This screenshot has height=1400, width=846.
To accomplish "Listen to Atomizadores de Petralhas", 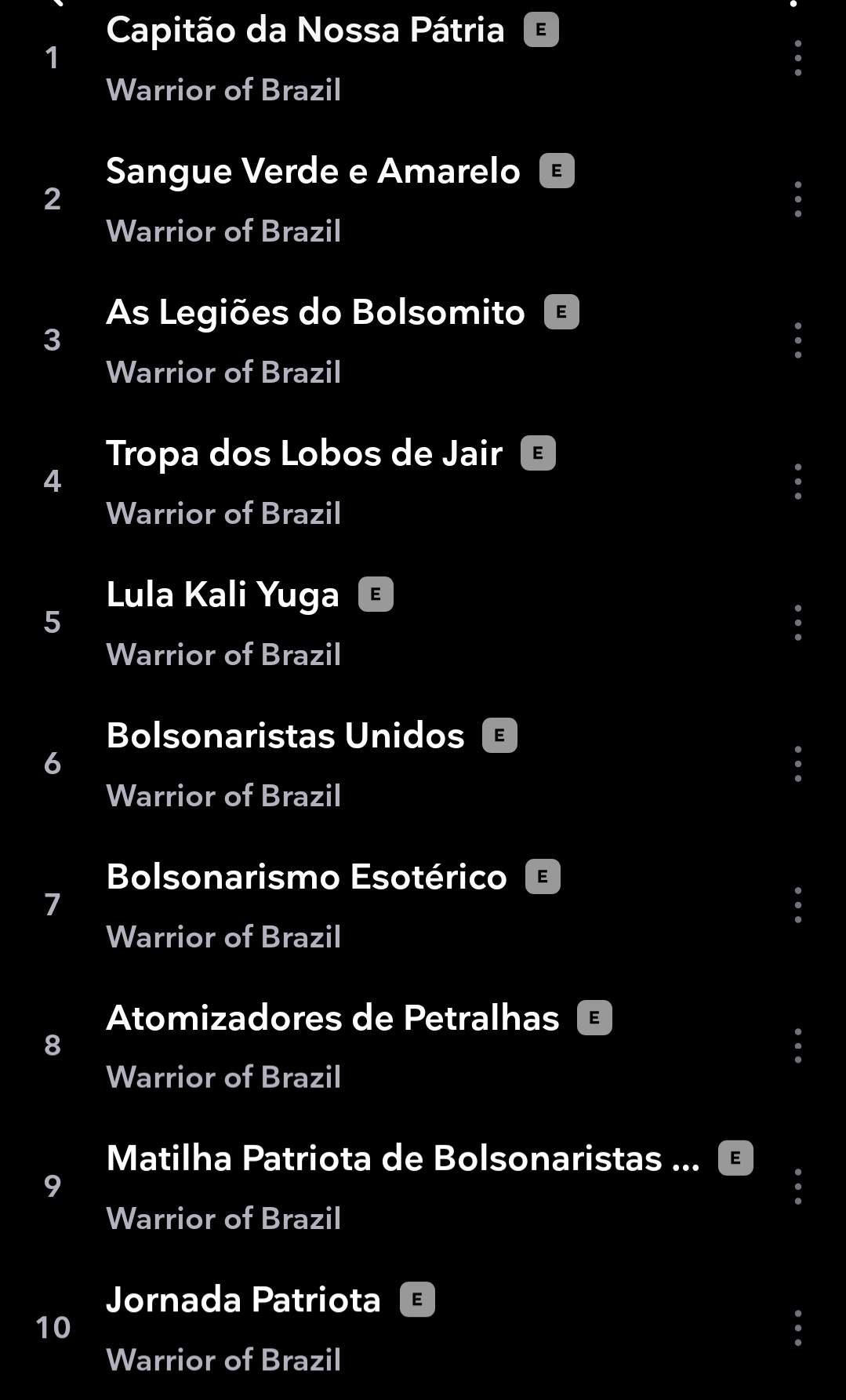I will point(332,1019).
